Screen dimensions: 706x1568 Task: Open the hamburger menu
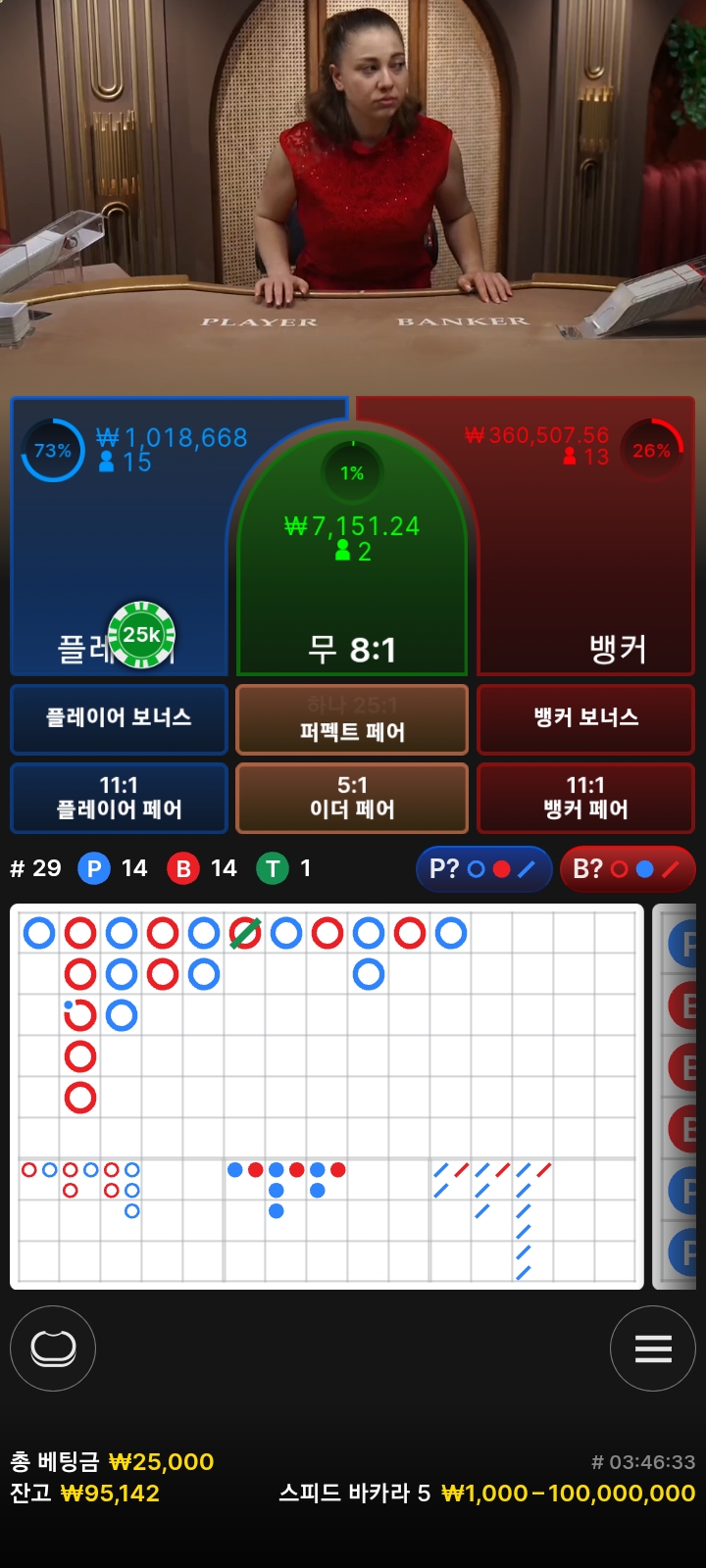pyautogui.click(x=653, y=1348)
